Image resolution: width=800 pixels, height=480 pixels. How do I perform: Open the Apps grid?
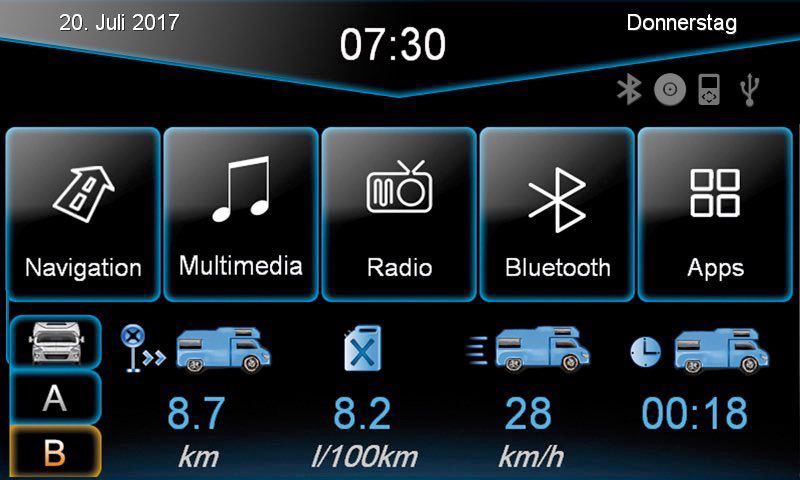click(x=715, y=214)
